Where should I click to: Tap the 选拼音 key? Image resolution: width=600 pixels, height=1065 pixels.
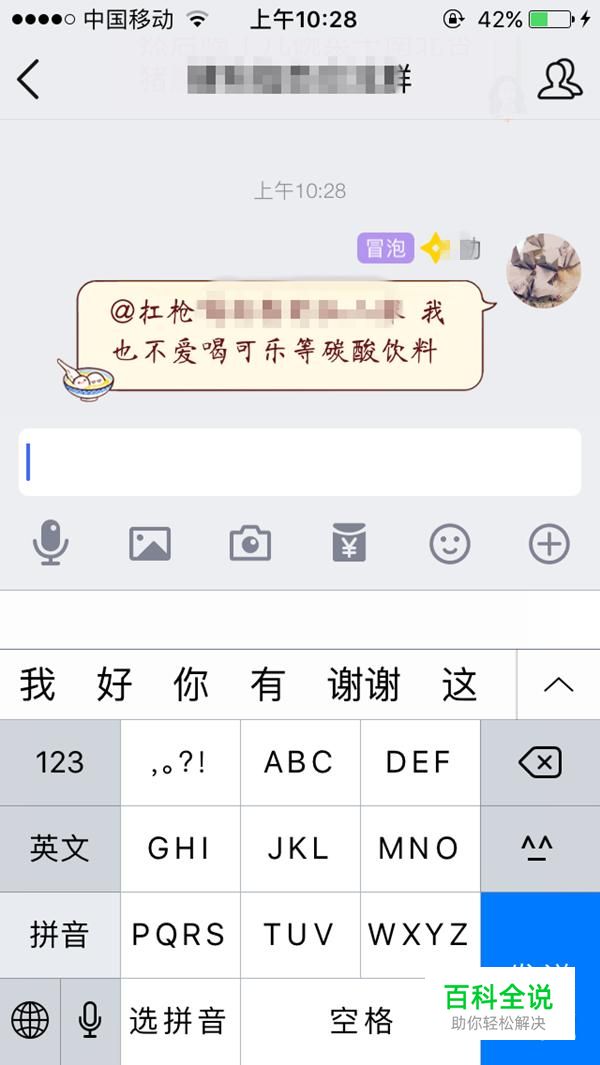point(180,1021)
